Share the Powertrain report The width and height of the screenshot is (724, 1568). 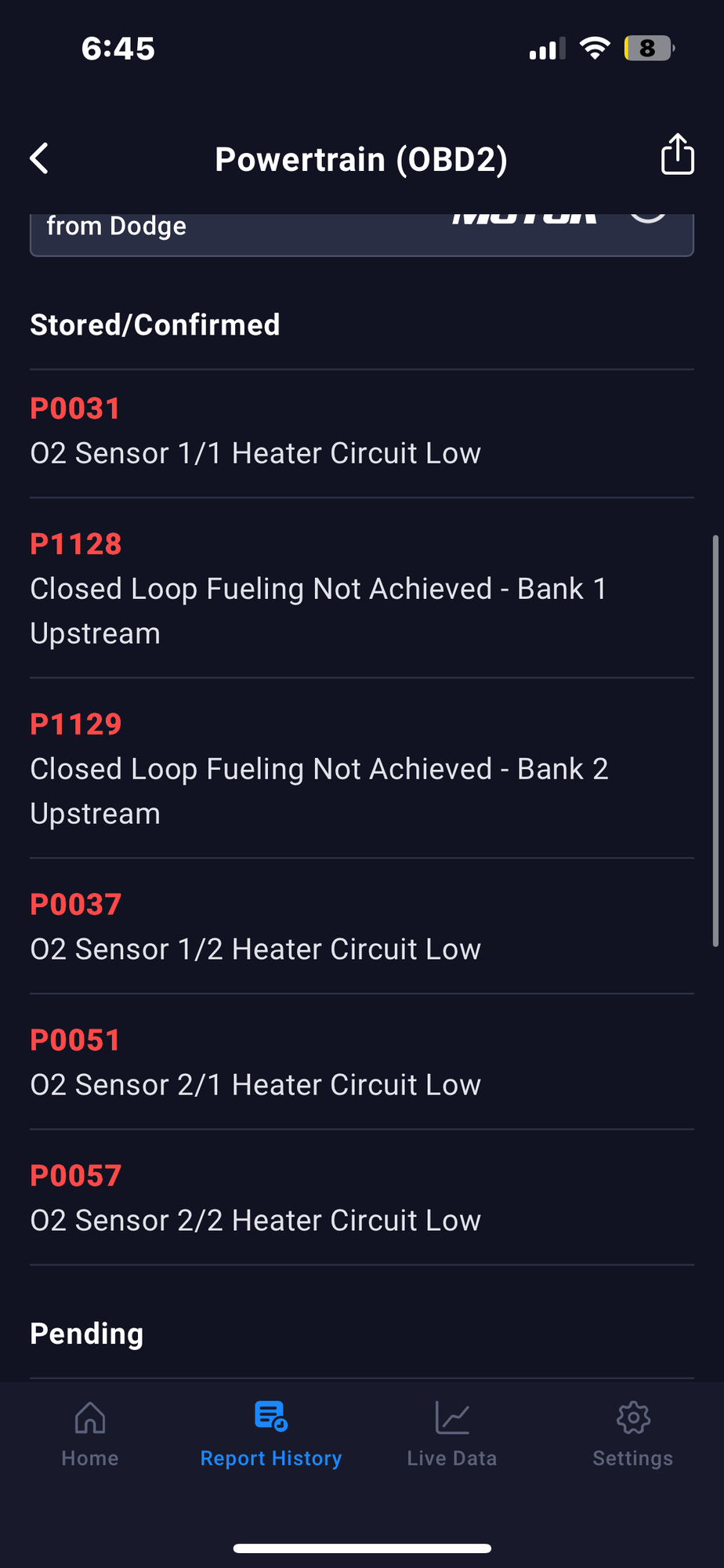(x=677, y=154)
